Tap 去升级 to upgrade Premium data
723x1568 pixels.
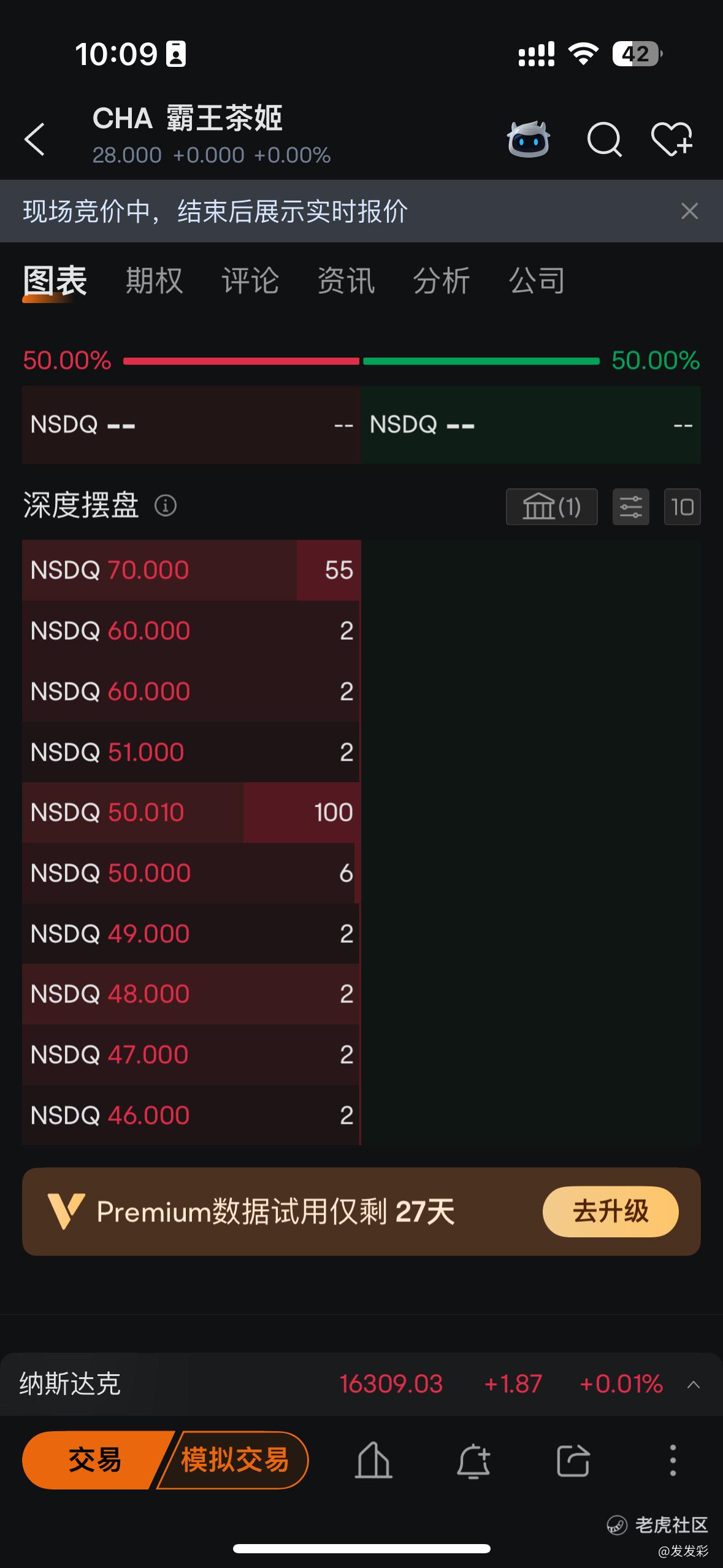[610, 1212]
